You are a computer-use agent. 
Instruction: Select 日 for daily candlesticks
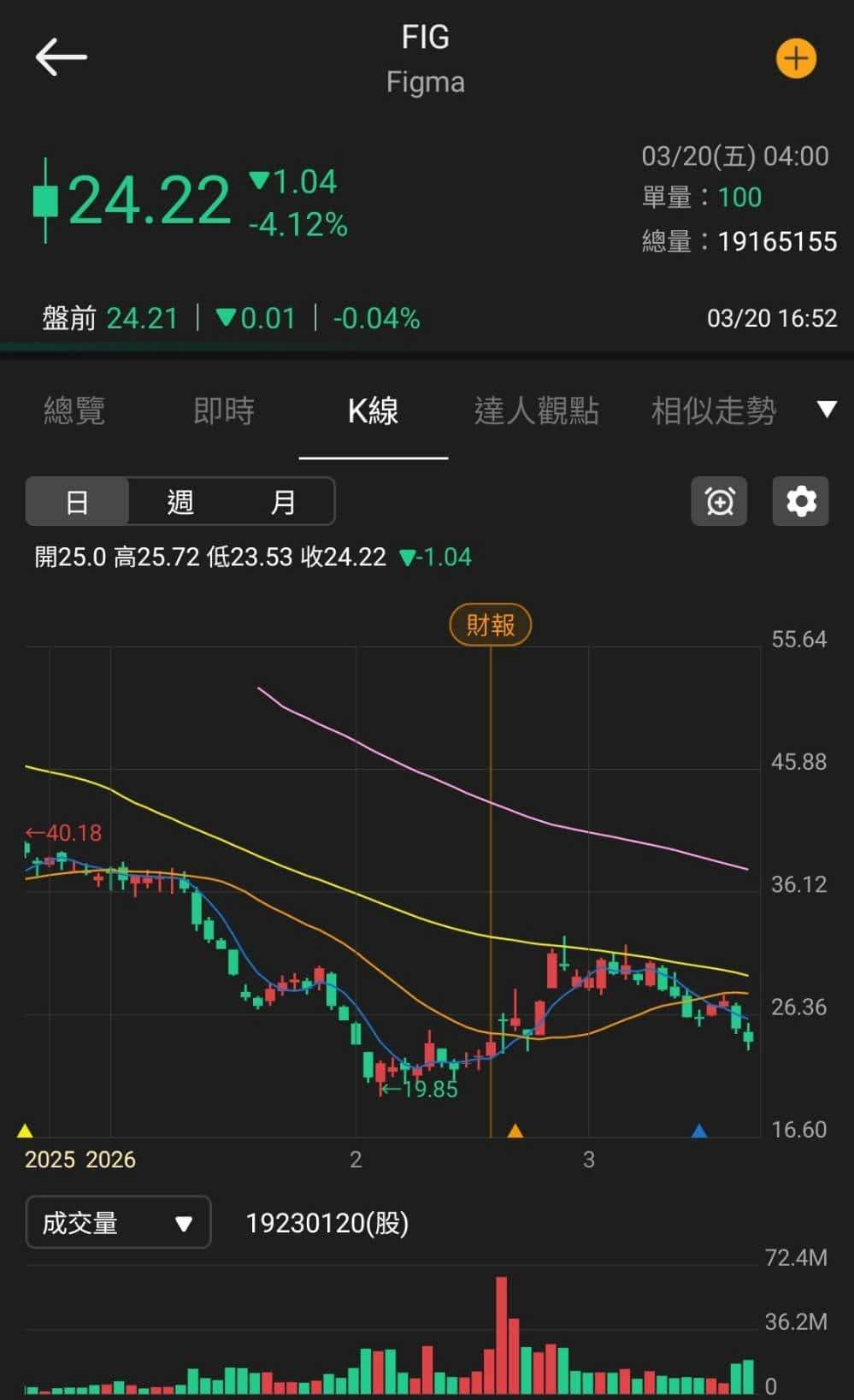(77, 501)
